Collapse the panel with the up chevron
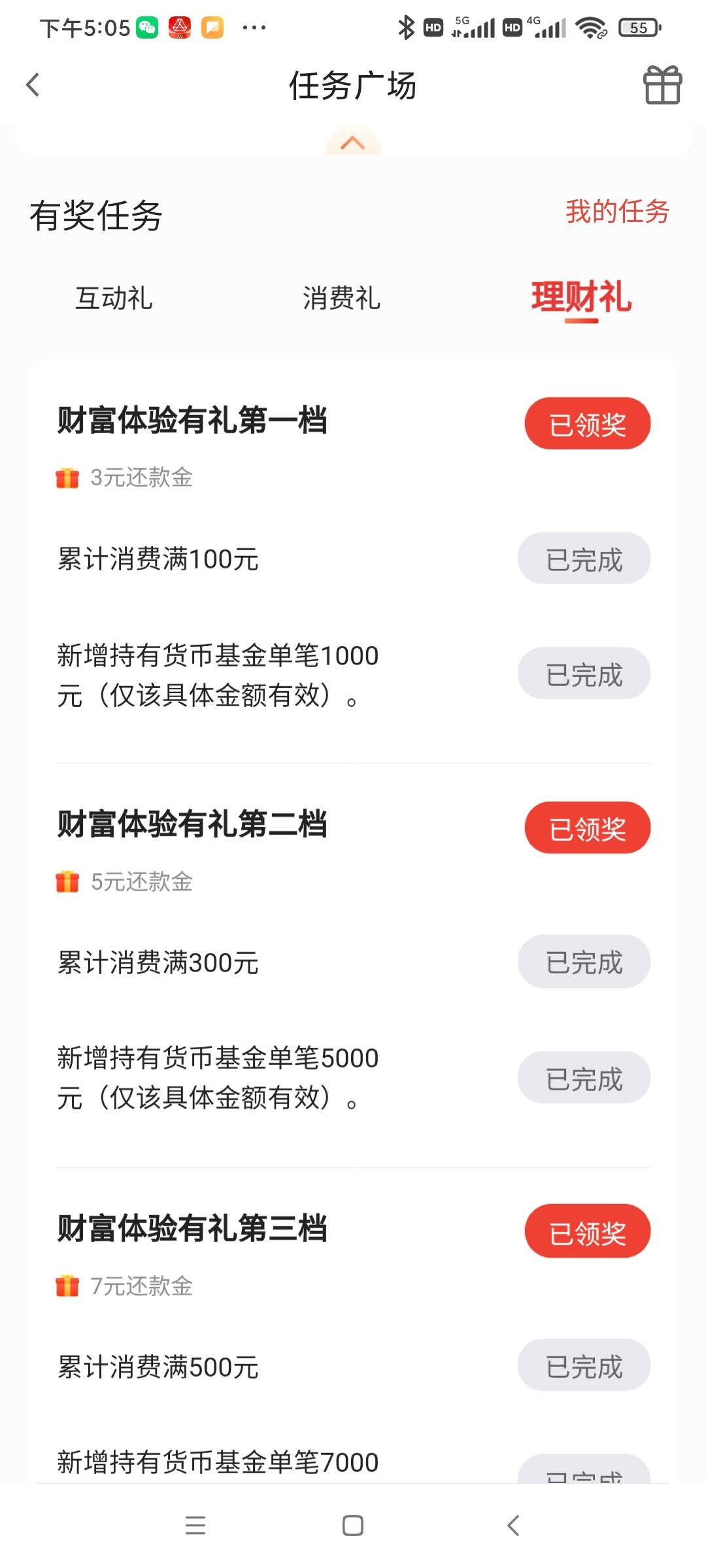706x1568 pixels. coord(353,142)
